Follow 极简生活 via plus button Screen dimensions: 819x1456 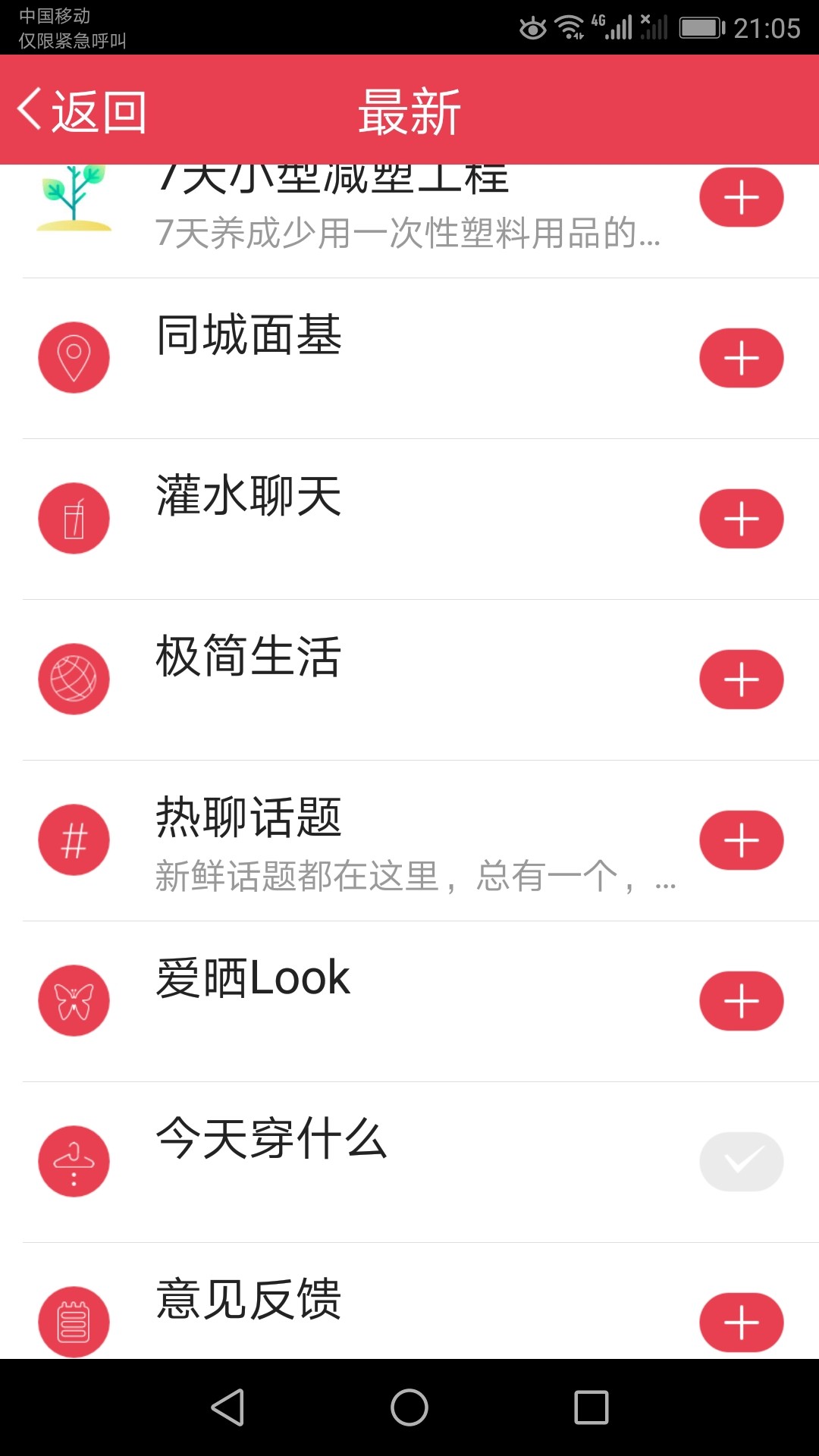click(741, 679)
